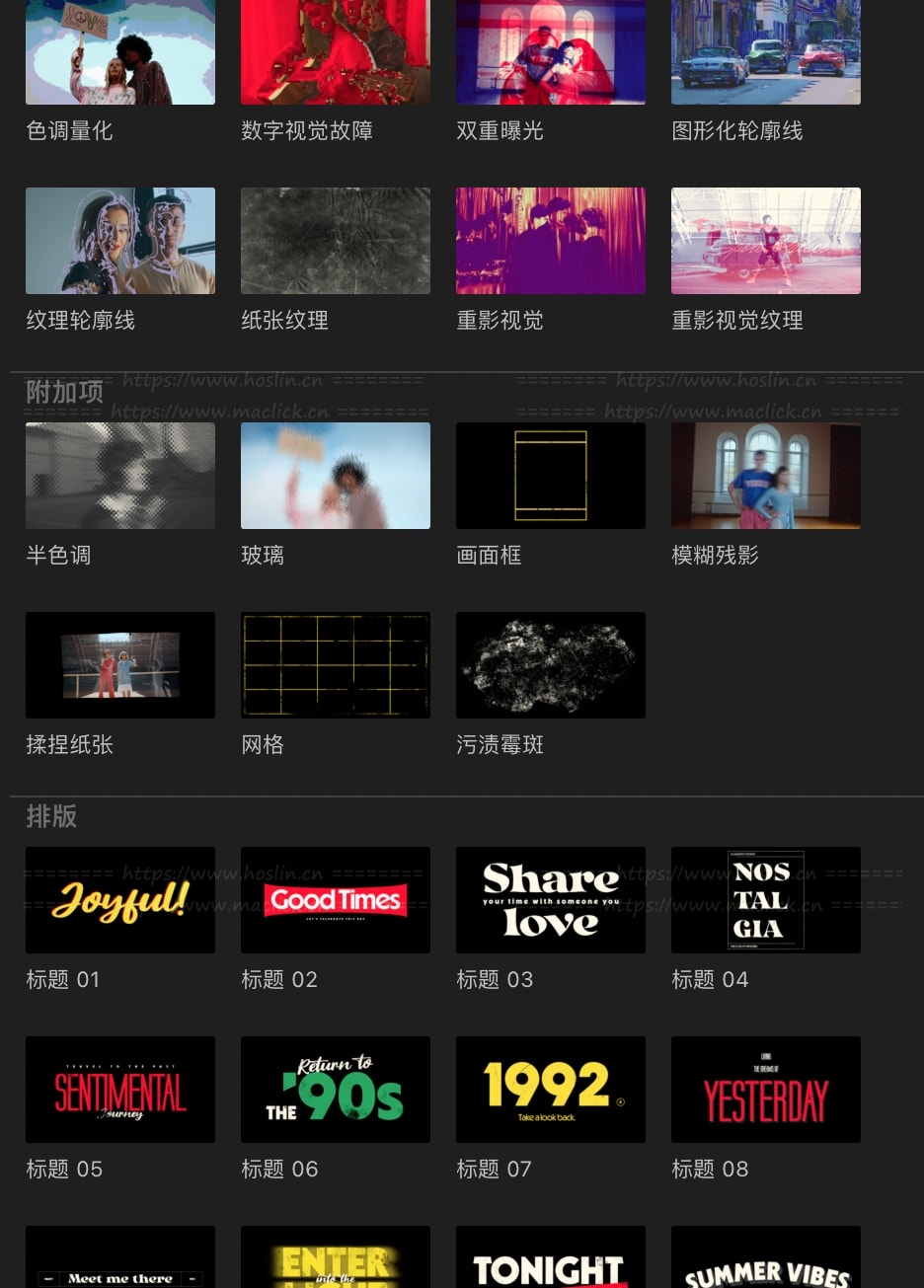This screenshot has width=924, height=1288.
Task: Choose the 数字视觉故障 effect
Action: coord(336,52)
